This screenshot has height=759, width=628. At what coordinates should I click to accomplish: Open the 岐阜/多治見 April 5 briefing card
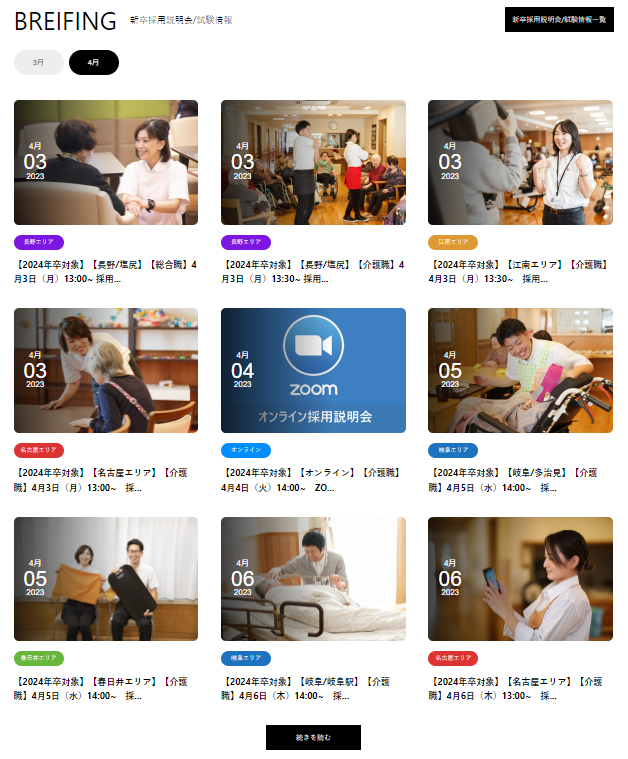(520, 371)
